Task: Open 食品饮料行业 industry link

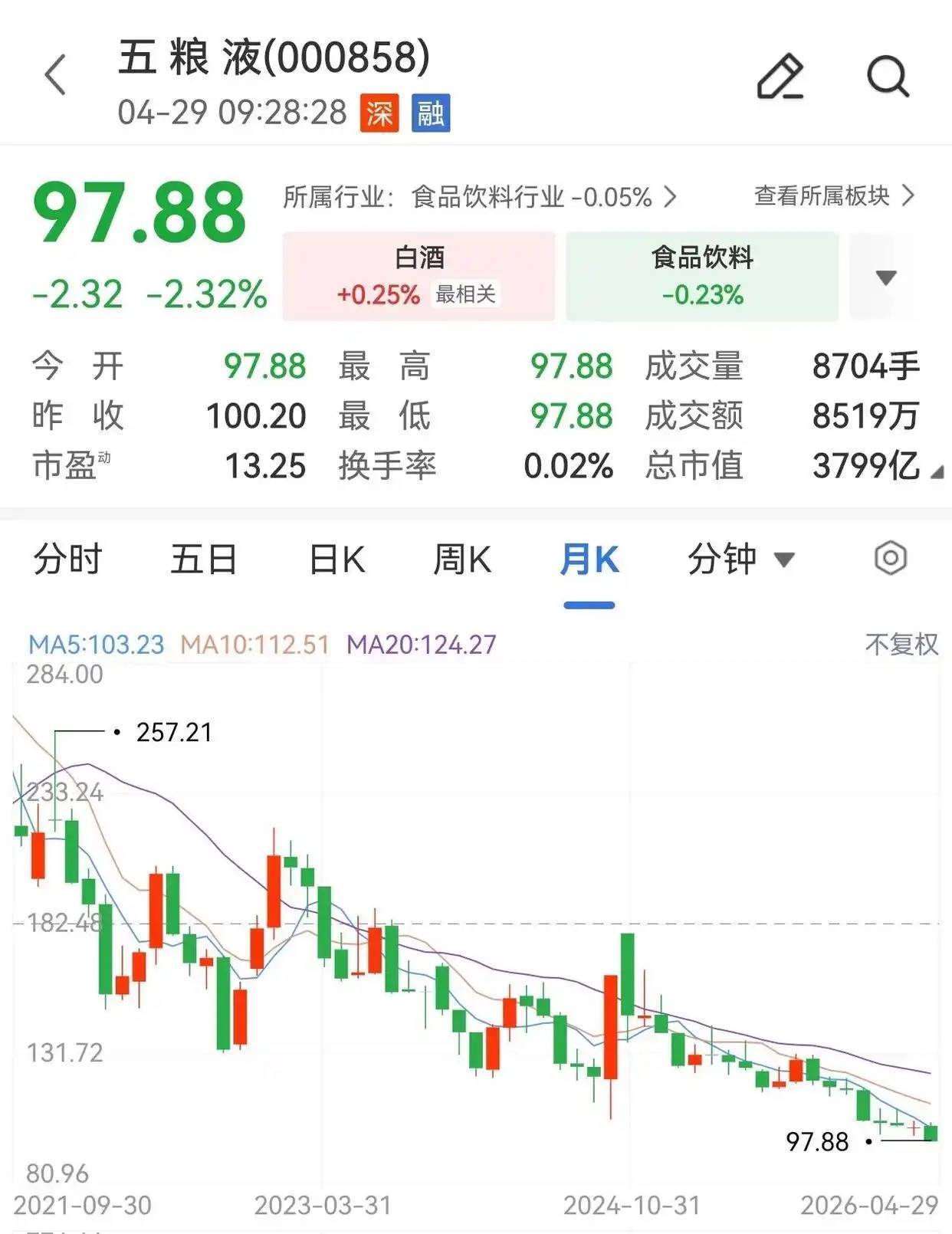Action: pyautogui.click(x=481, y=197)
